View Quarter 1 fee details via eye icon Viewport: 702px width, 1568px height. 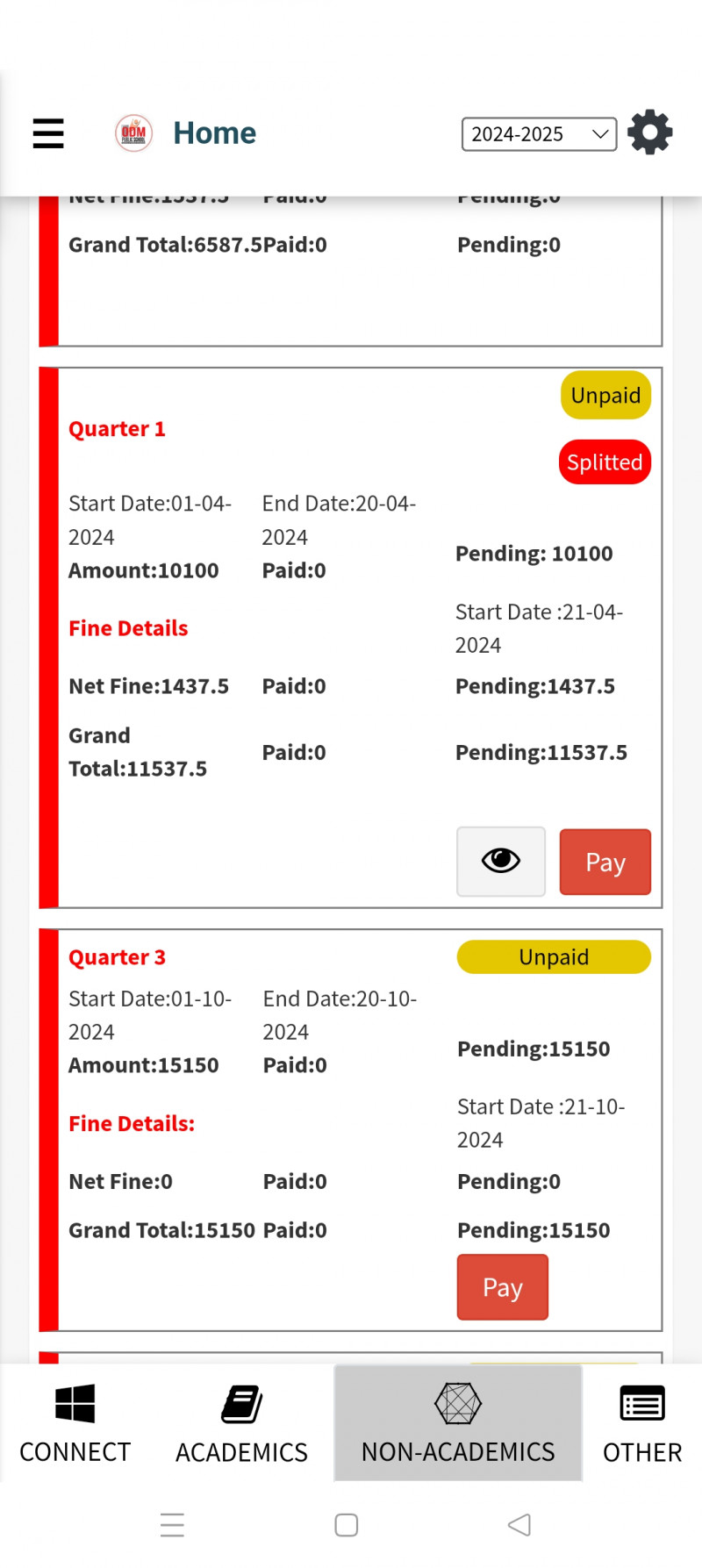pyautogui.click(x=500, y=861)
